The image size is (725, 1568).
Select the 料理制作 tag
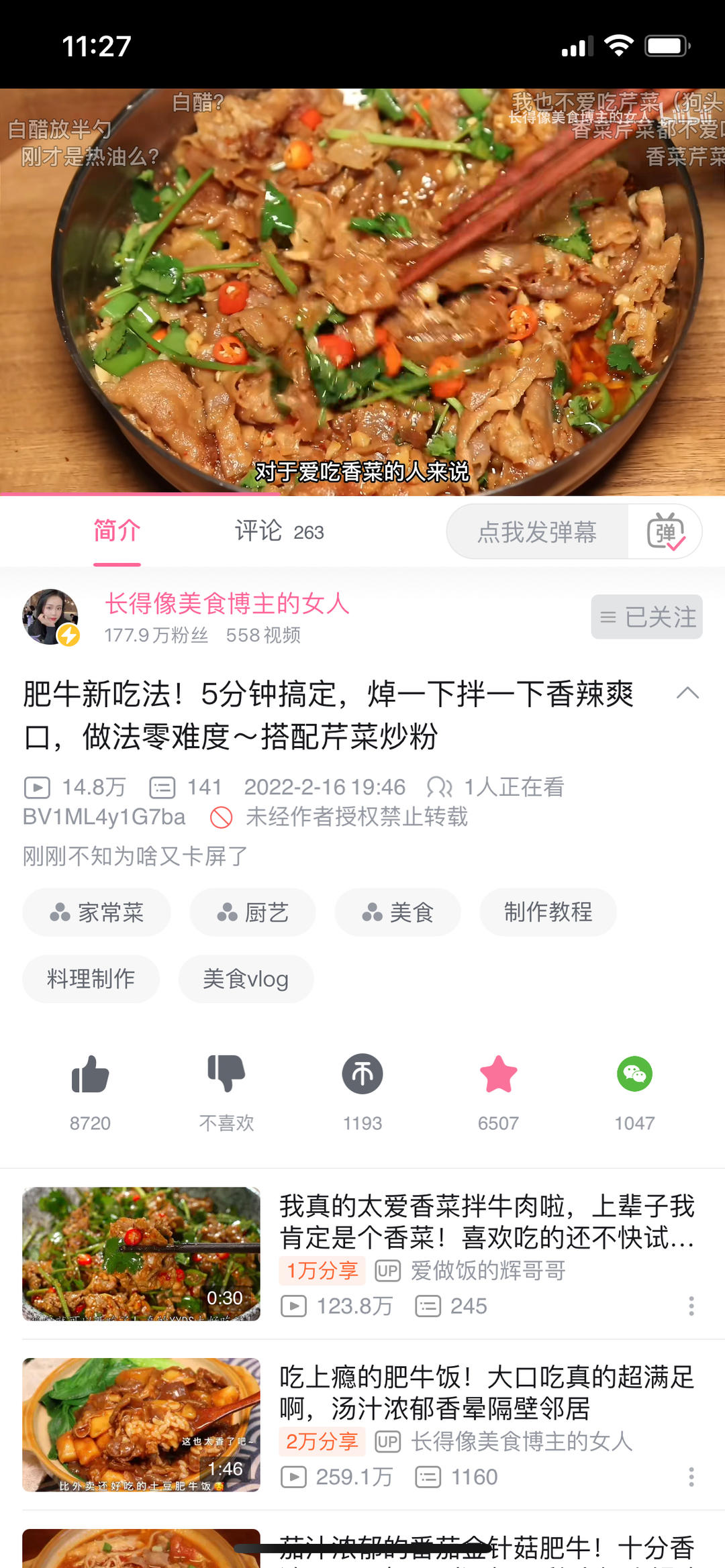click(91, 979)
